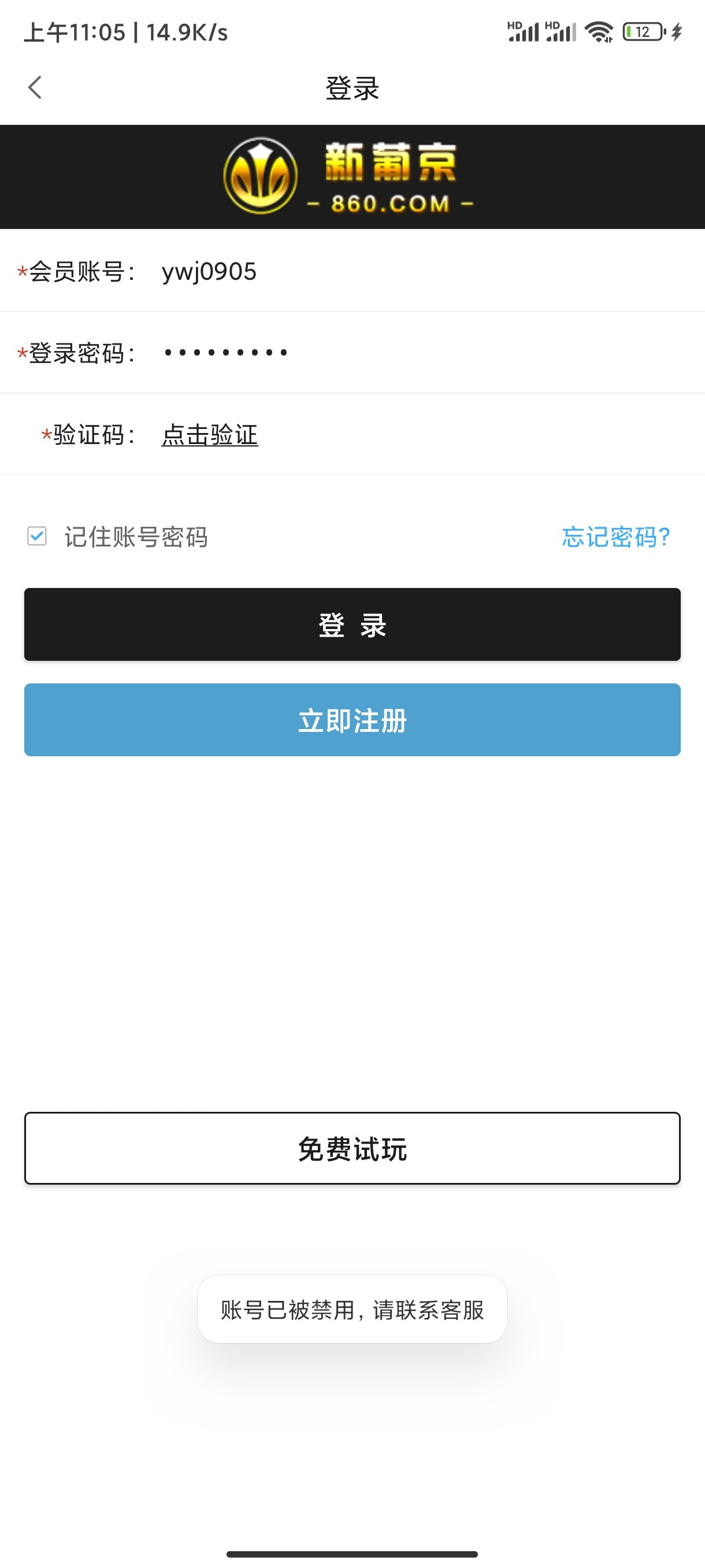The image size is (705, 1568).
Task: Tap the back arrow to exit login
Action: [35, 87]
